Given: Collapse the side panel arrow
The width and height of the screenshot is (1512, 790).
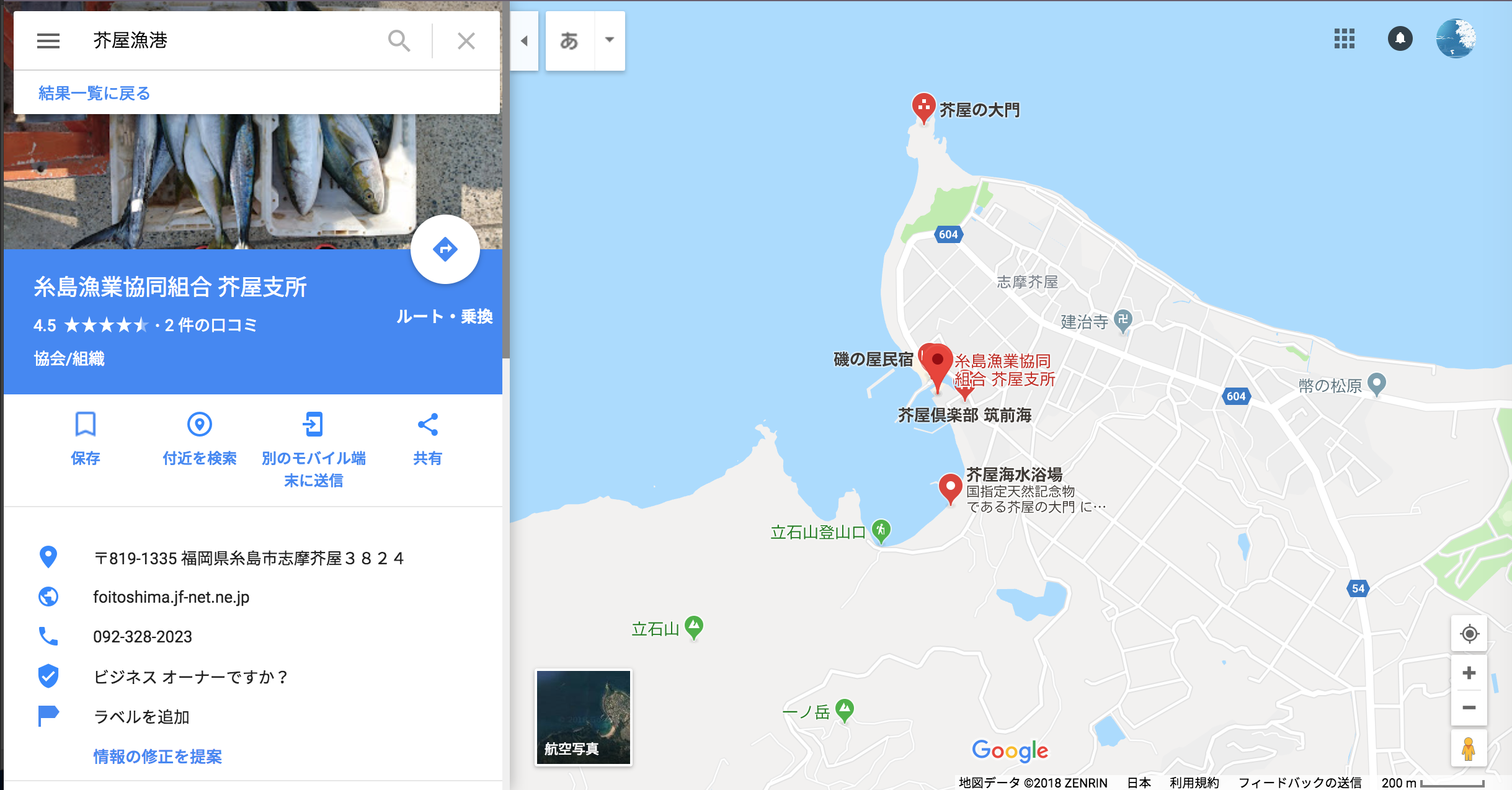Looking at the screenshot, I should (x=524, y=41).
